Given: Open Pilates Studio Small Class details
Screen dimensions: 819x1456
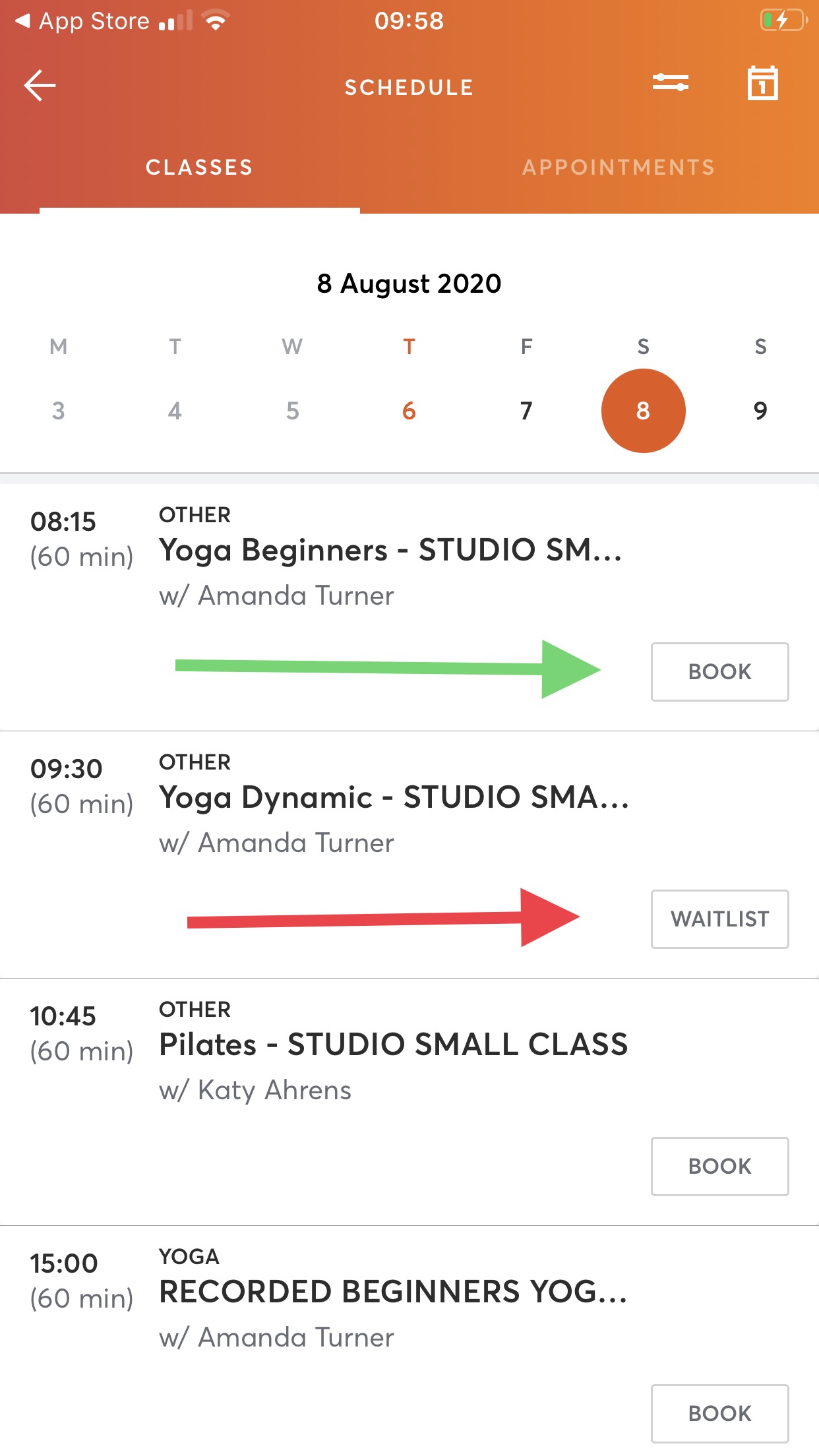Looking at the screenshot, I should (394, 1045).
